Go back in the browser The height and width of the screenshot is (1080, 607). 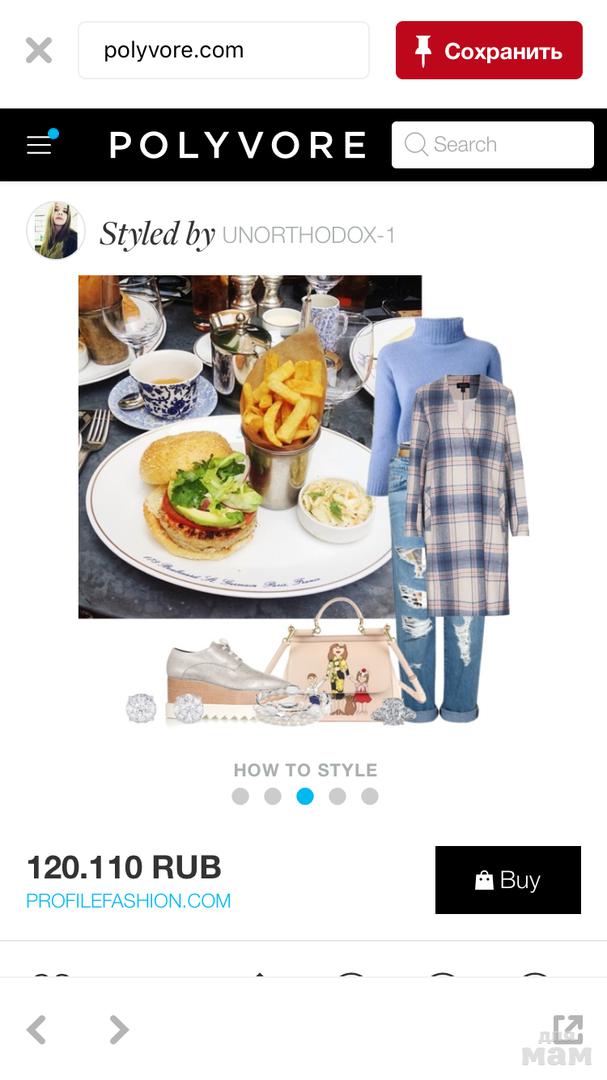(x=37, y=1029)
